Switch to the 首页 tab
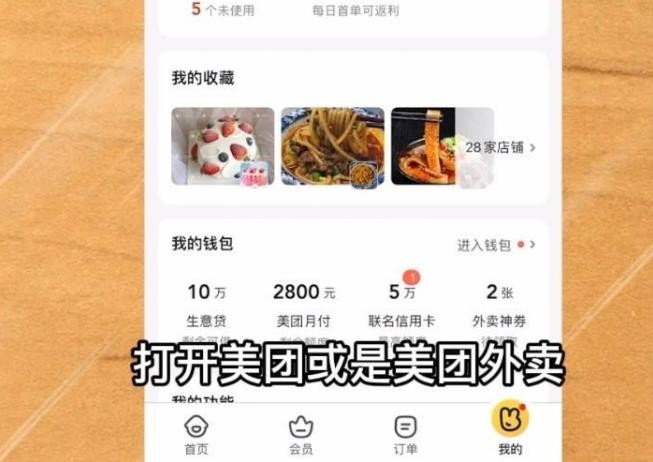Viewport: 653px width, 462px height. tap(197, 435)
